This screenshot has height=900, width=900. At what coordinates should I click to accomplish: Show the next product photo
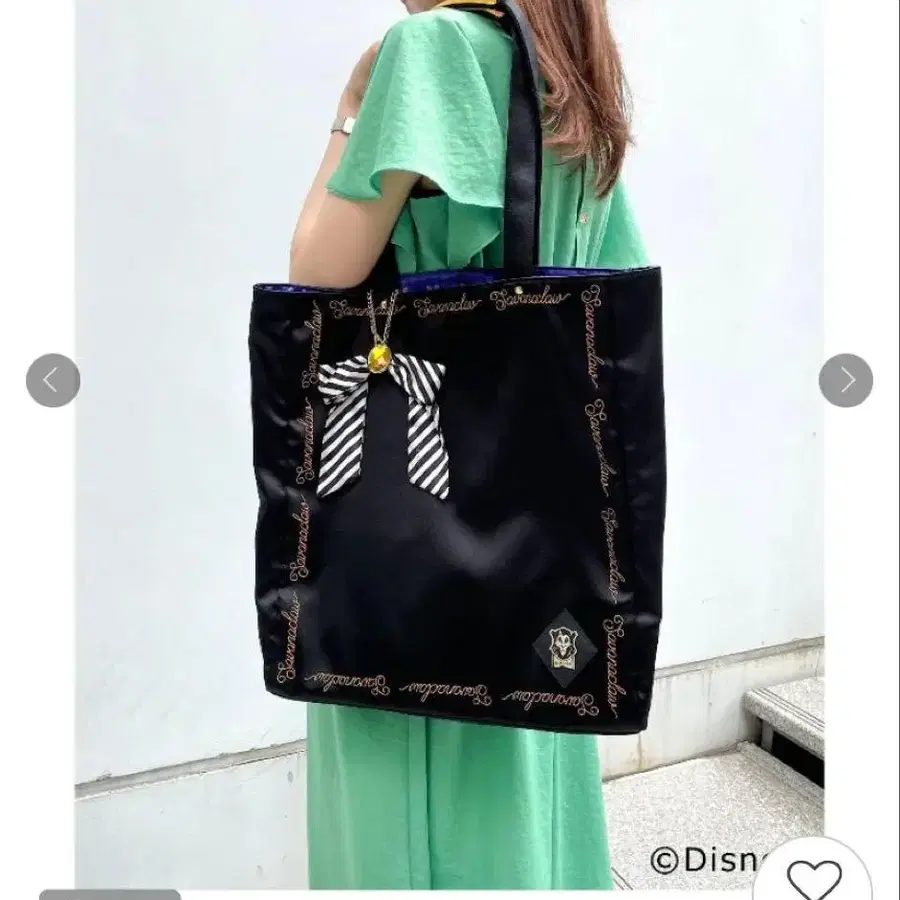(845, 380)
